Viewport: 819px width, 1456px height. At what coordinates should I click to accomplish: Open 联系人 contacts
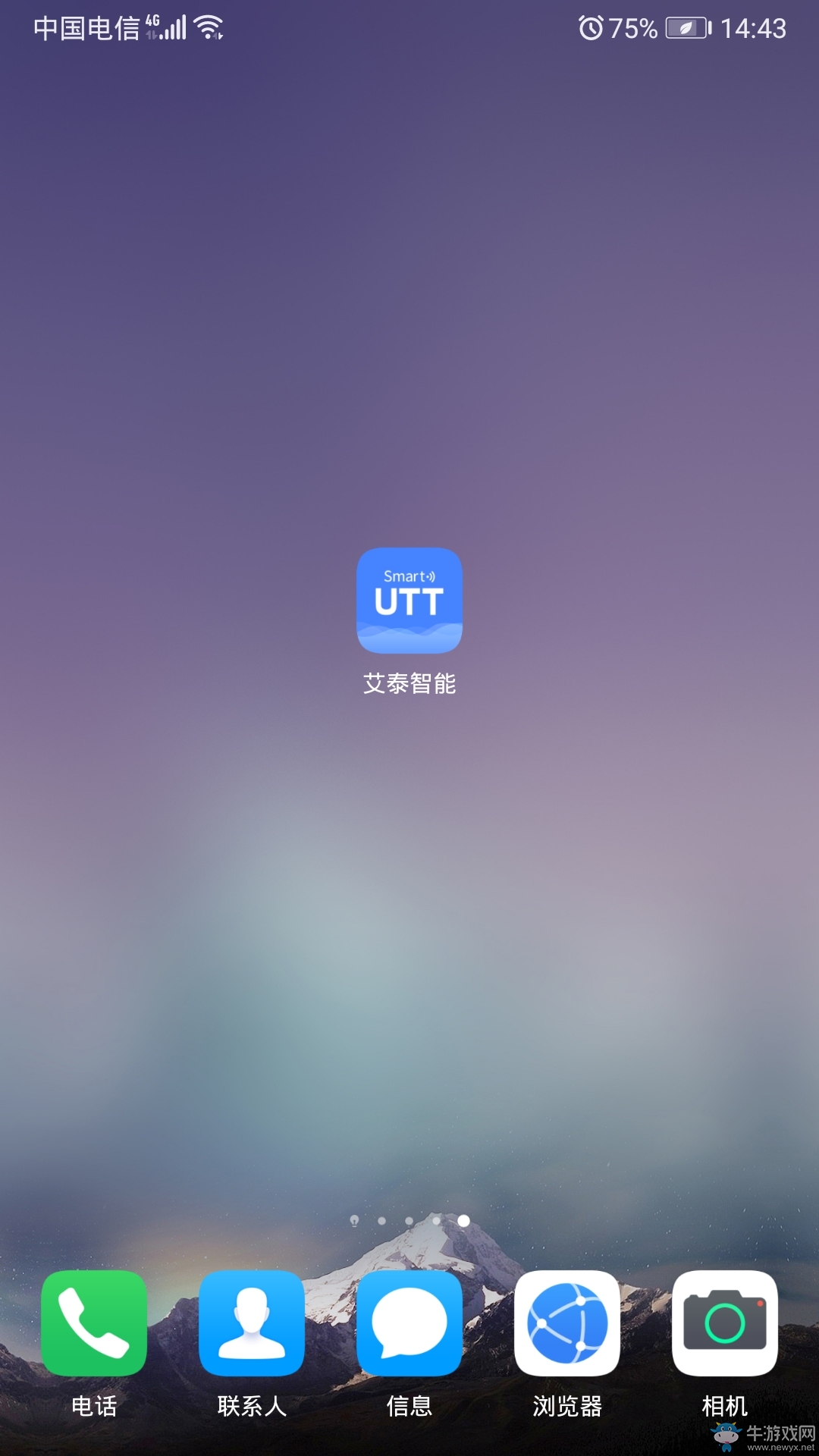(252, 1323)
